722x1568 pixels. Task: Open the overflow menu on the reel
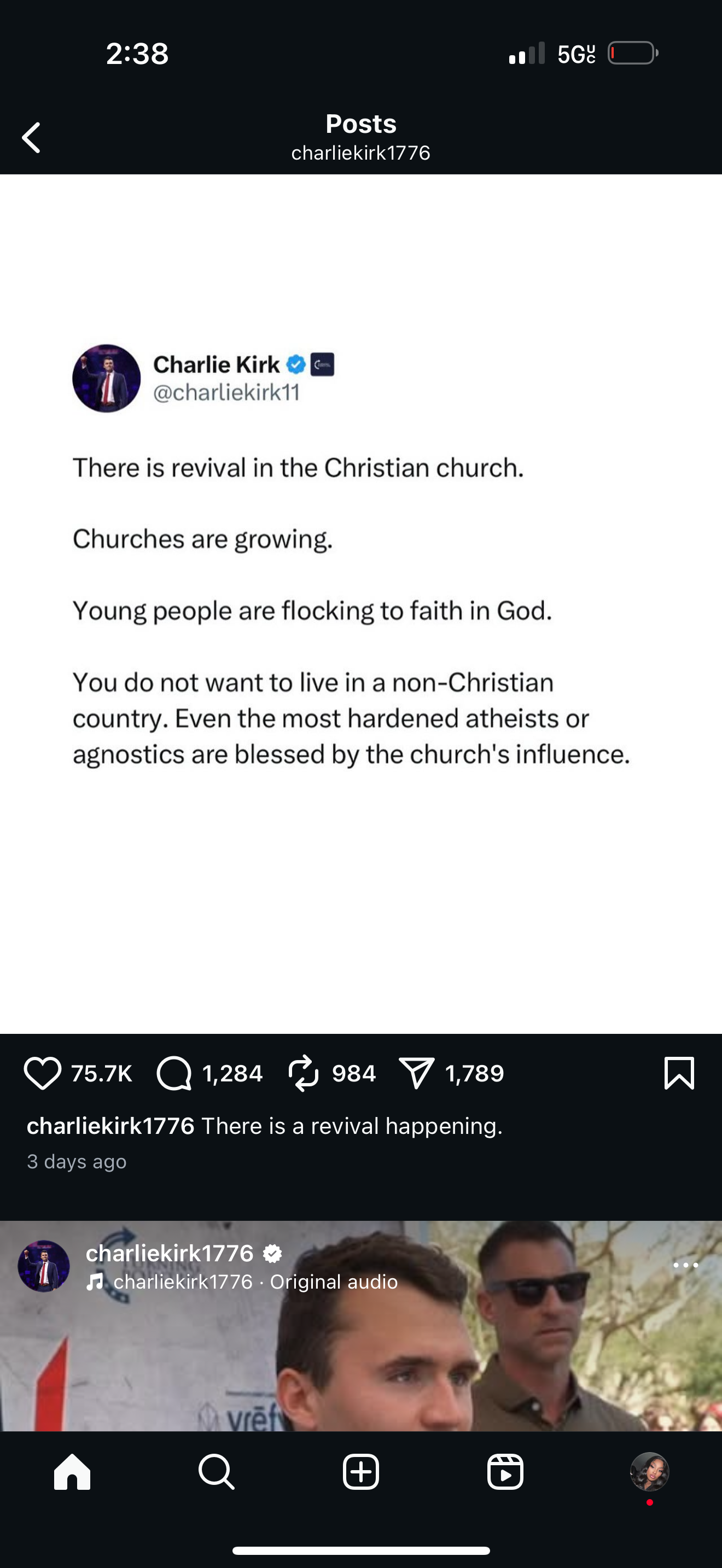(685, 1266)
